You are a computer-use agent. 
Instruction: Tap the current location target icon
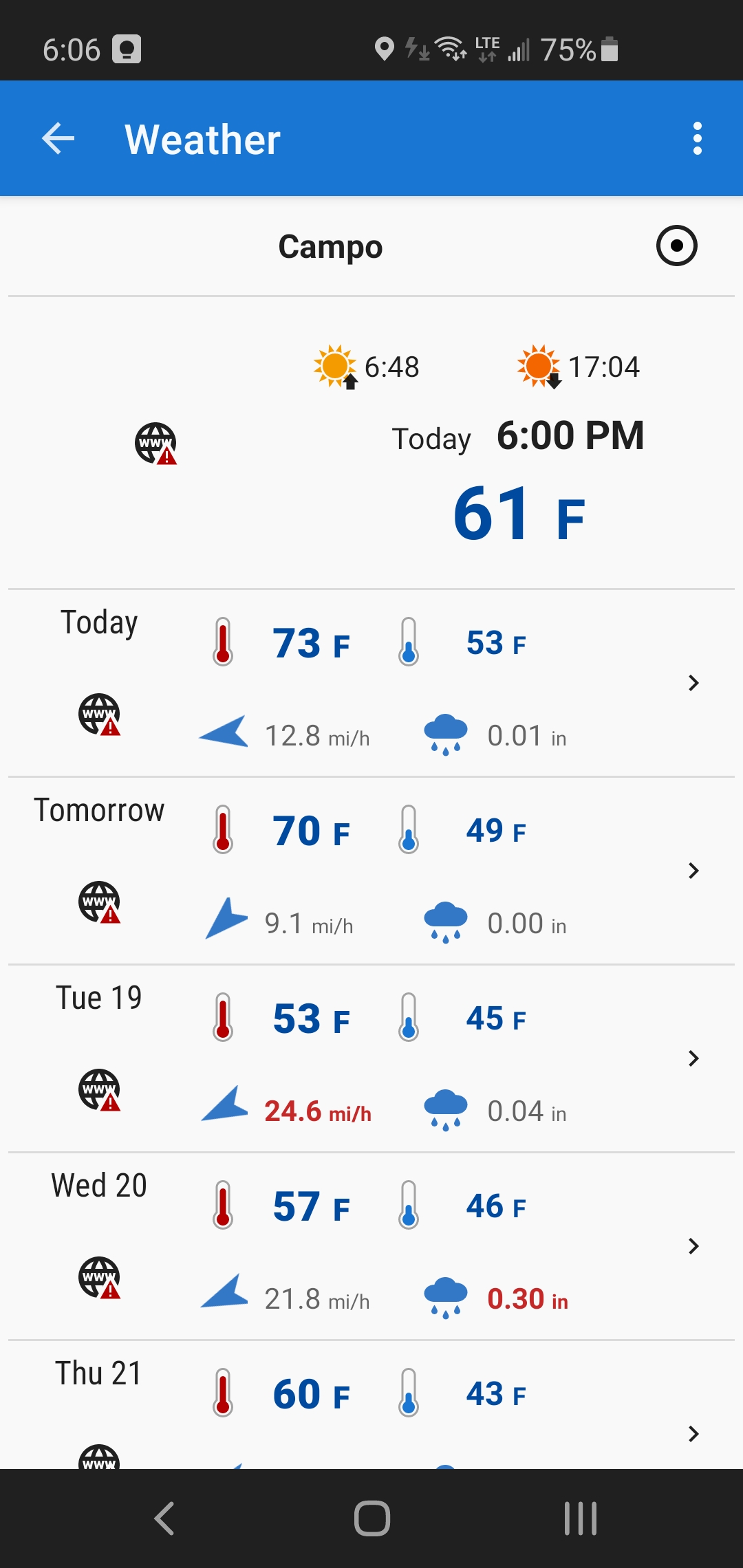[676, 246]
